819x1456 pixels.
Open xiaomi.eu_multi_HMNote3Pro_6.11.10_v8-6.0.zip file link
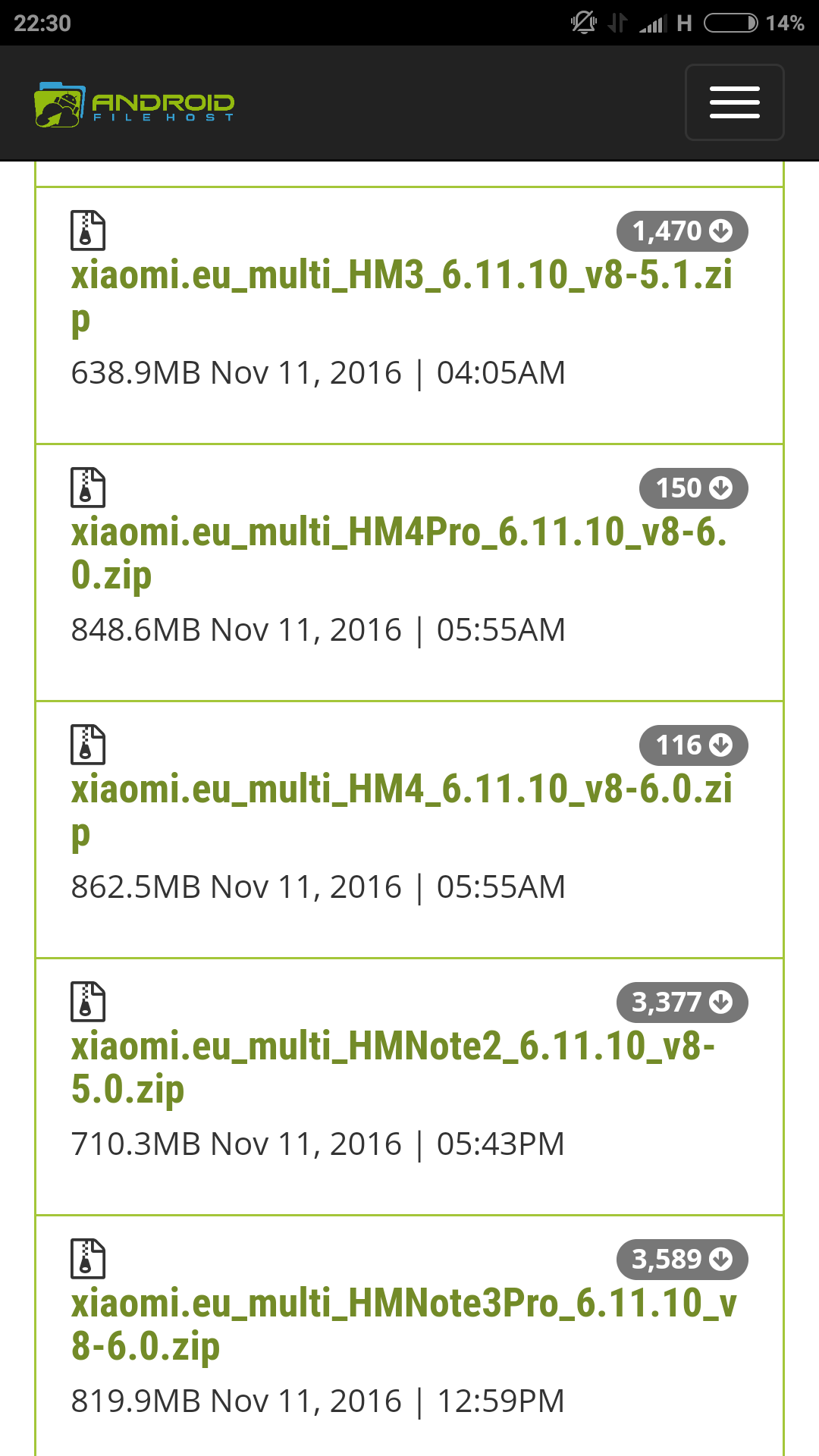[x=404, y=1325]
